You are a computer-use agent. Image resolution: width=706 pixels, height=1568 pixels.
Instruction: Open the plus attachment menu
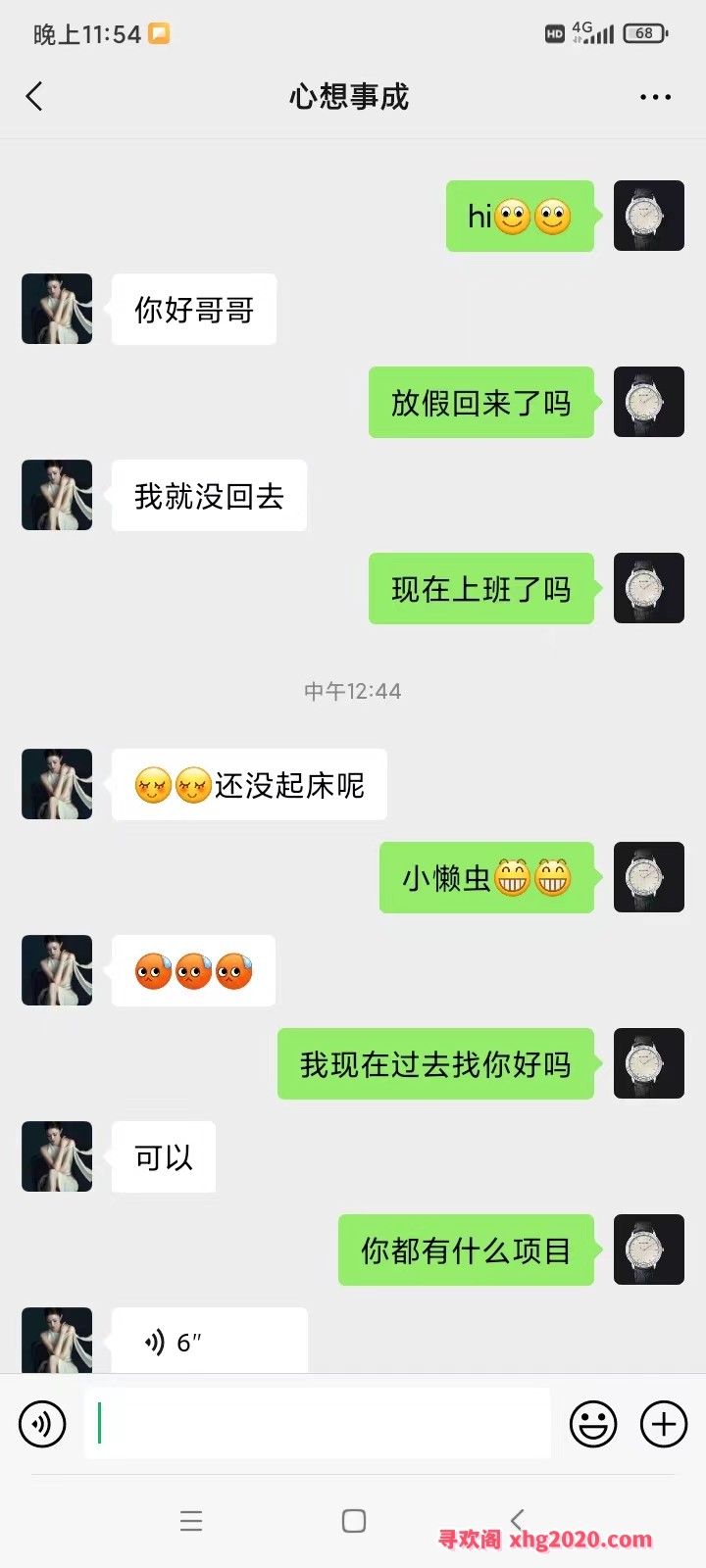point(664,1424)
